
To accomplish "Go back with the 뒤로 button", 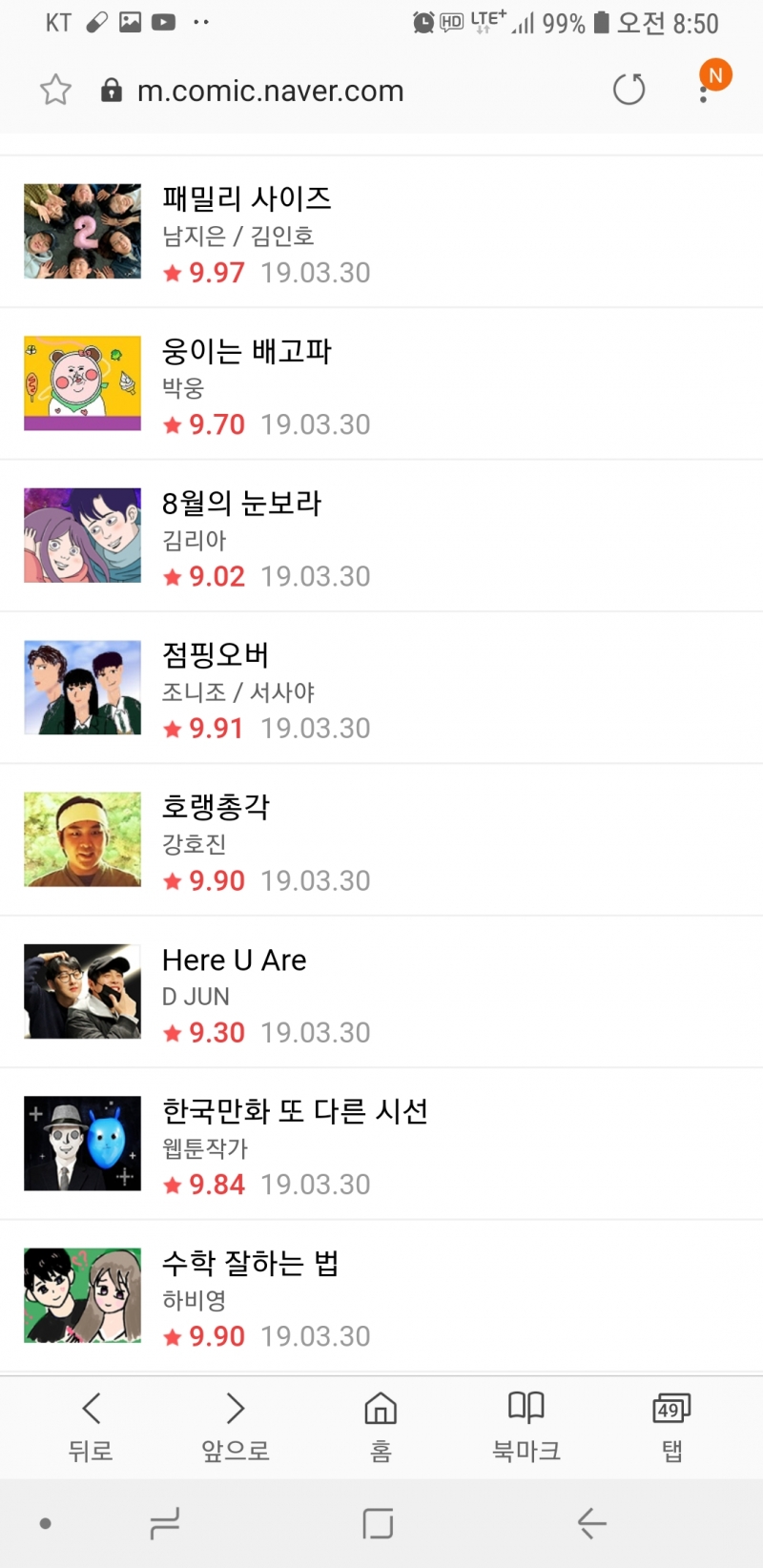I will (x=91, y=1425).
